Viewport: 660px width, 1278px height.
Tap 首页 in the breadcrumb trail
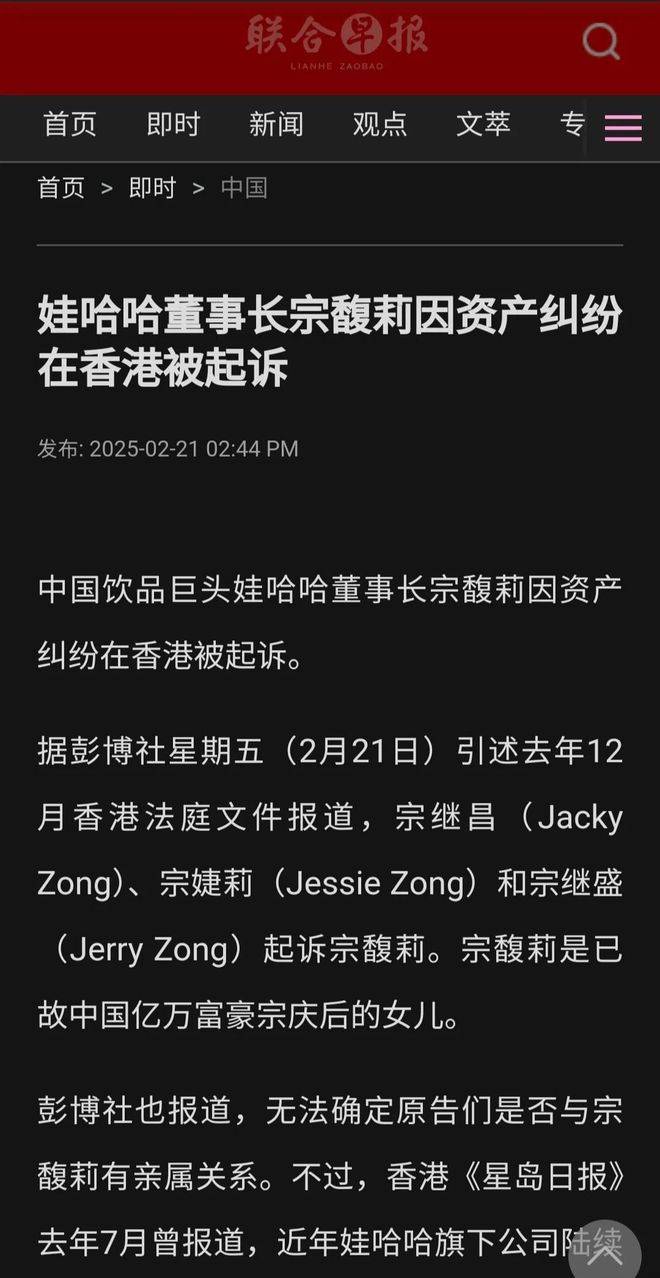[x=61, y=188]
